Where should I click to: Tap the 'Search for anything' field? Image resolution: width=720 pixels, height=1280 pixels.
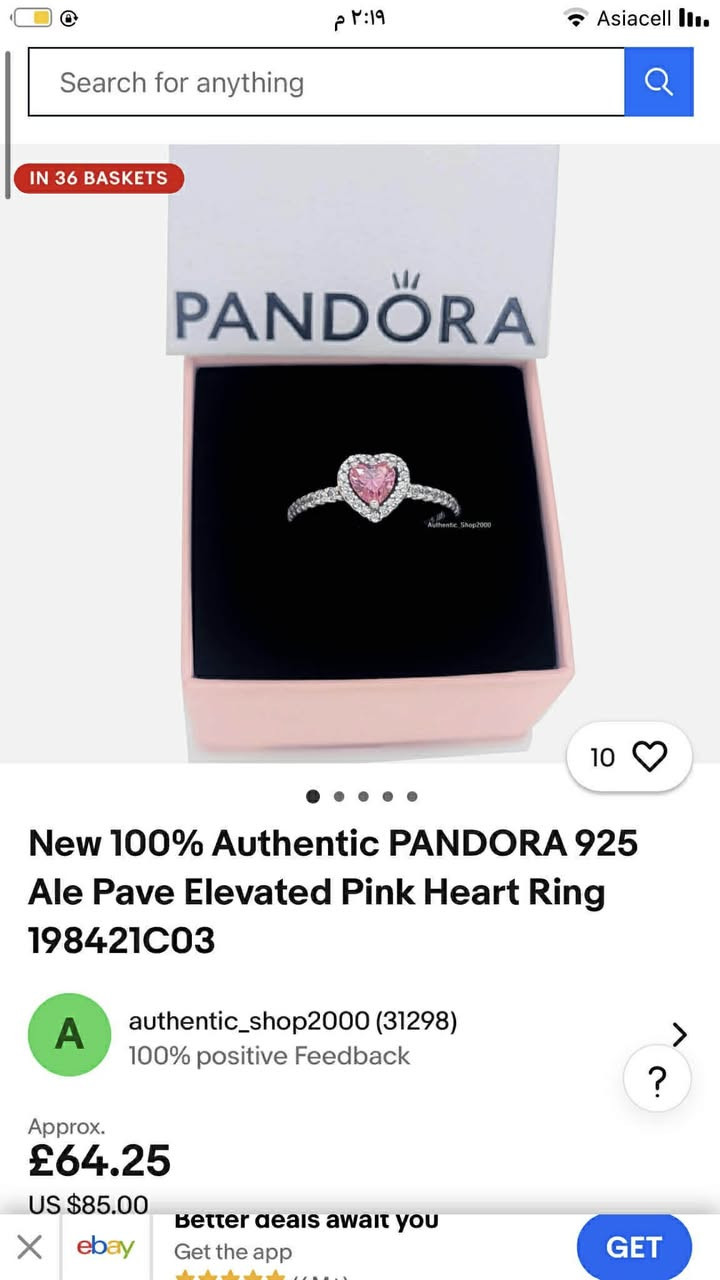tap(326, 82)
